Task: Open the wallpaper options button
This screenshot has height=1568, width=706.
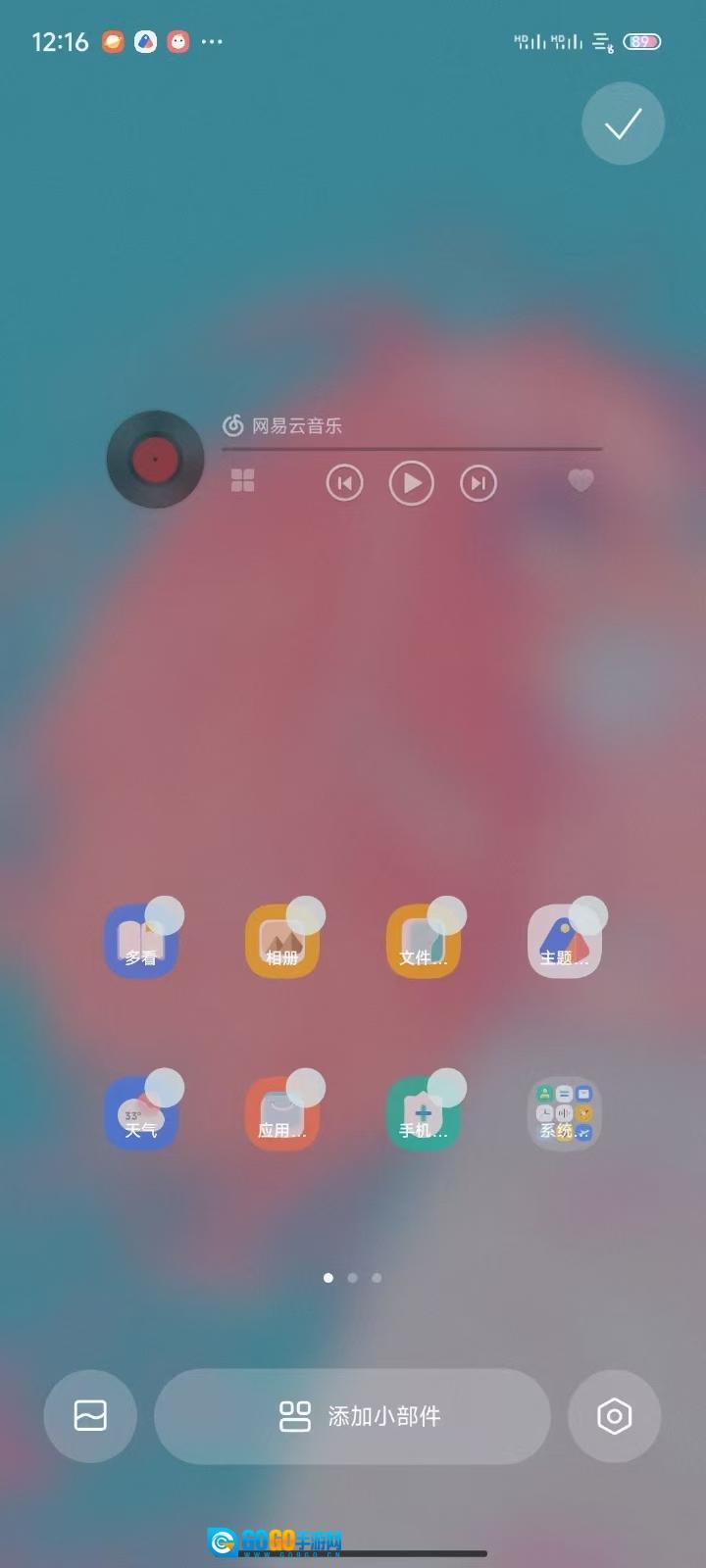Action: point(90,1416)
